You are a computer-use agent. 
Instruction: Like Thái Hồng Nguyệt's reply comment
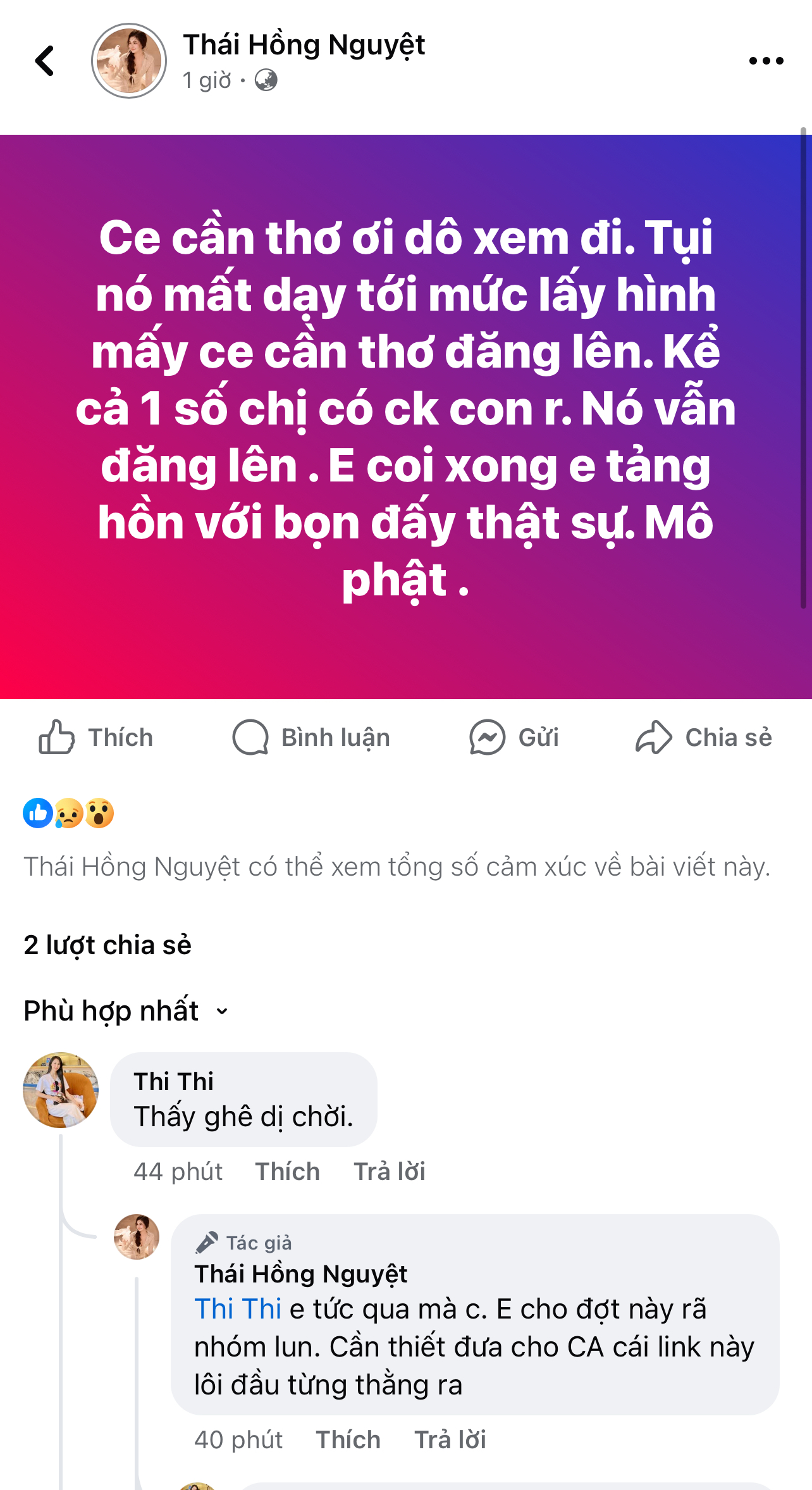pyautogui.click(x=348, y=1440)
